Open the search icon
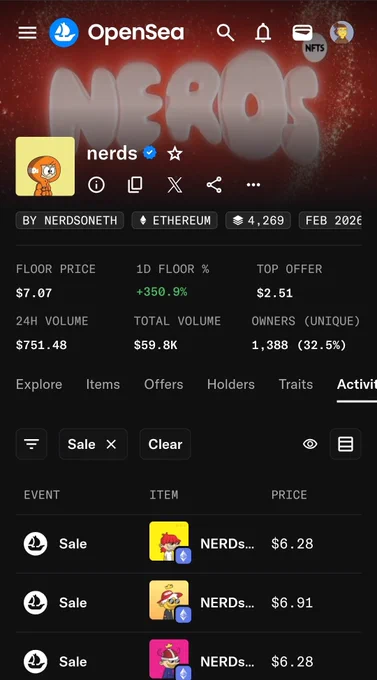 (x=225, y=33)
